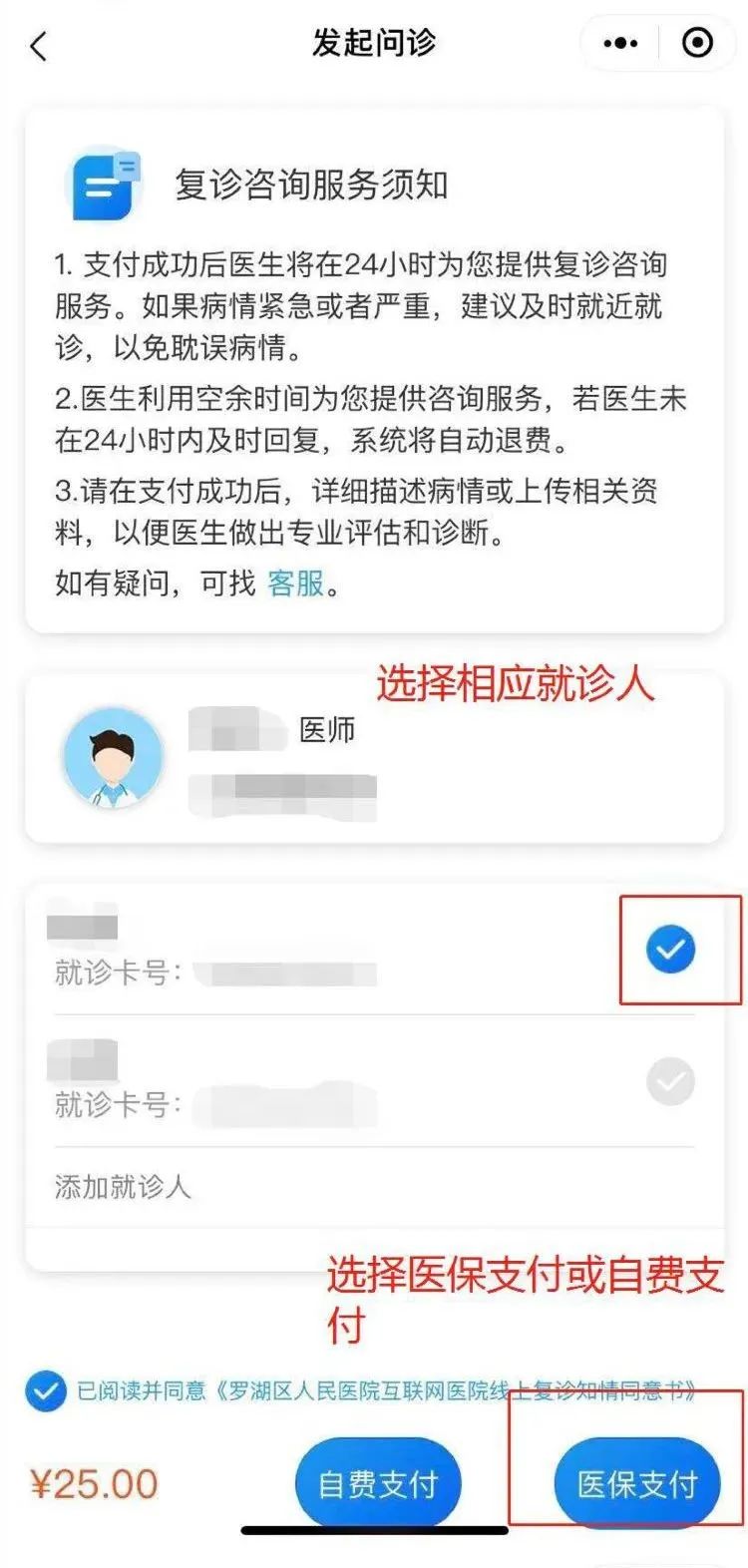This screenshot has height=1568, width=748.
Task: Open the mini program more-options menu
Action: click(620, 44)
